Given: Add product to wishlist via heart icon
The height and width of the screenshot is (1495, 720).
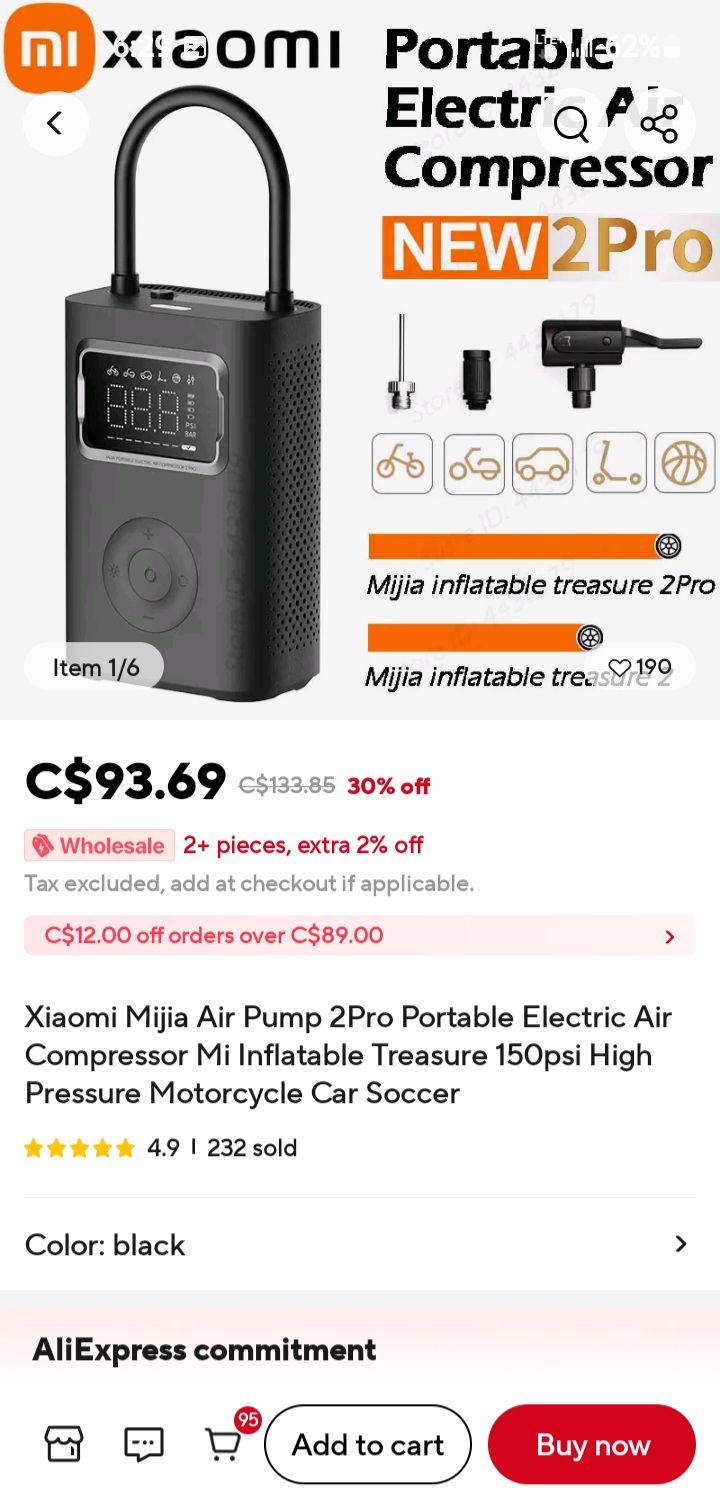Looking at the screenshot, I should pyautogui.click(x=621, y=666).
